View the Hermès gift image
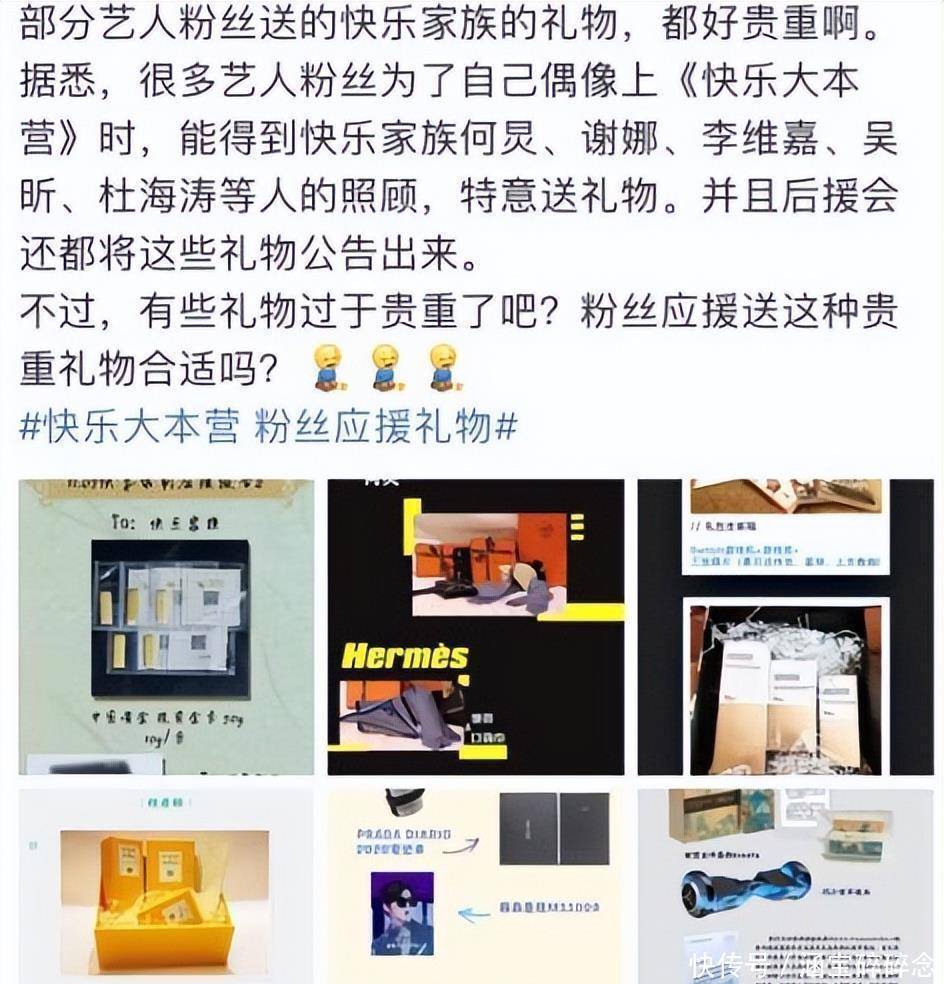The image size is (944, 984). [x=476, y=626]
